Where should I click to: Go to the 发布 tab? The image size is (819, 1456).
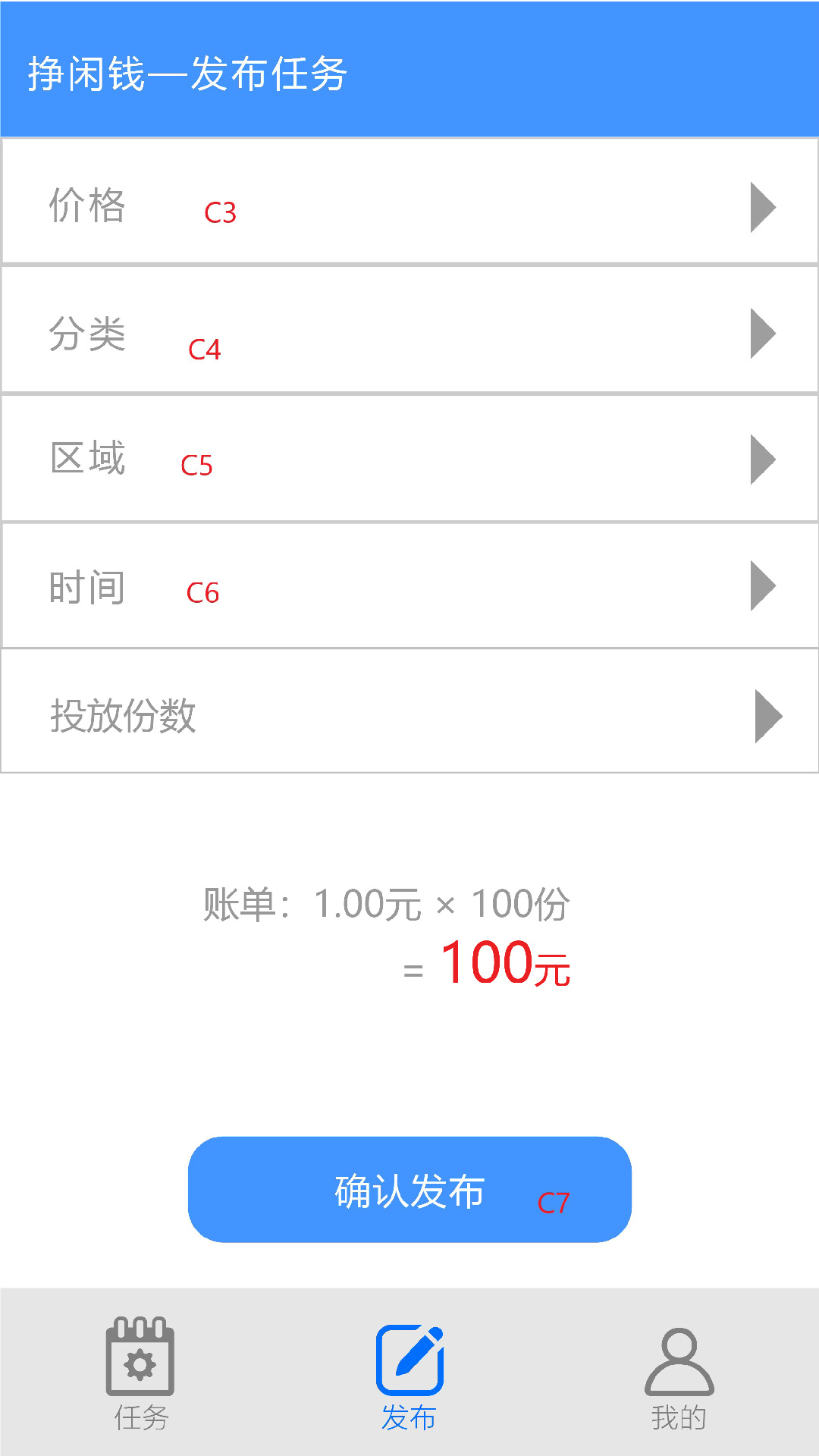(x=409, y=1373)
